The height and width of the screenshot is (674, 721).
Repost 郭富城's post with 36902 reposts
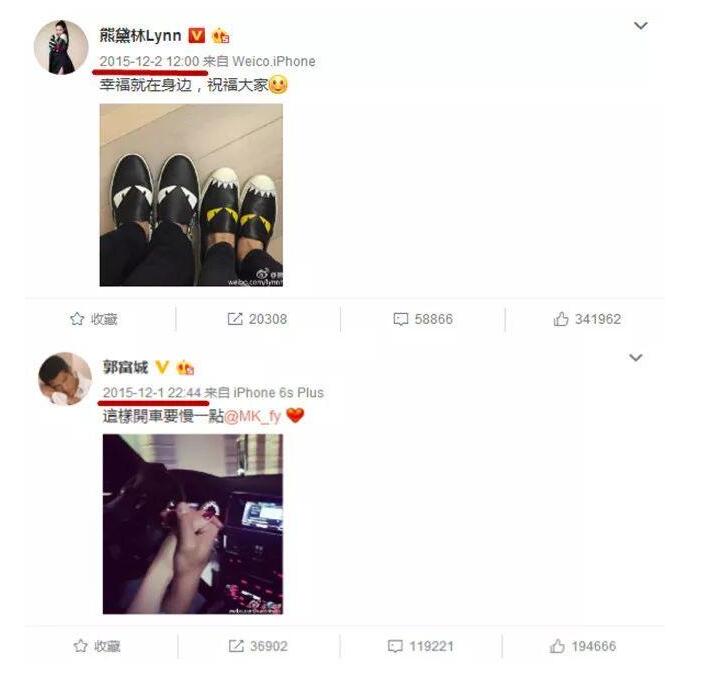click(258, 647)
